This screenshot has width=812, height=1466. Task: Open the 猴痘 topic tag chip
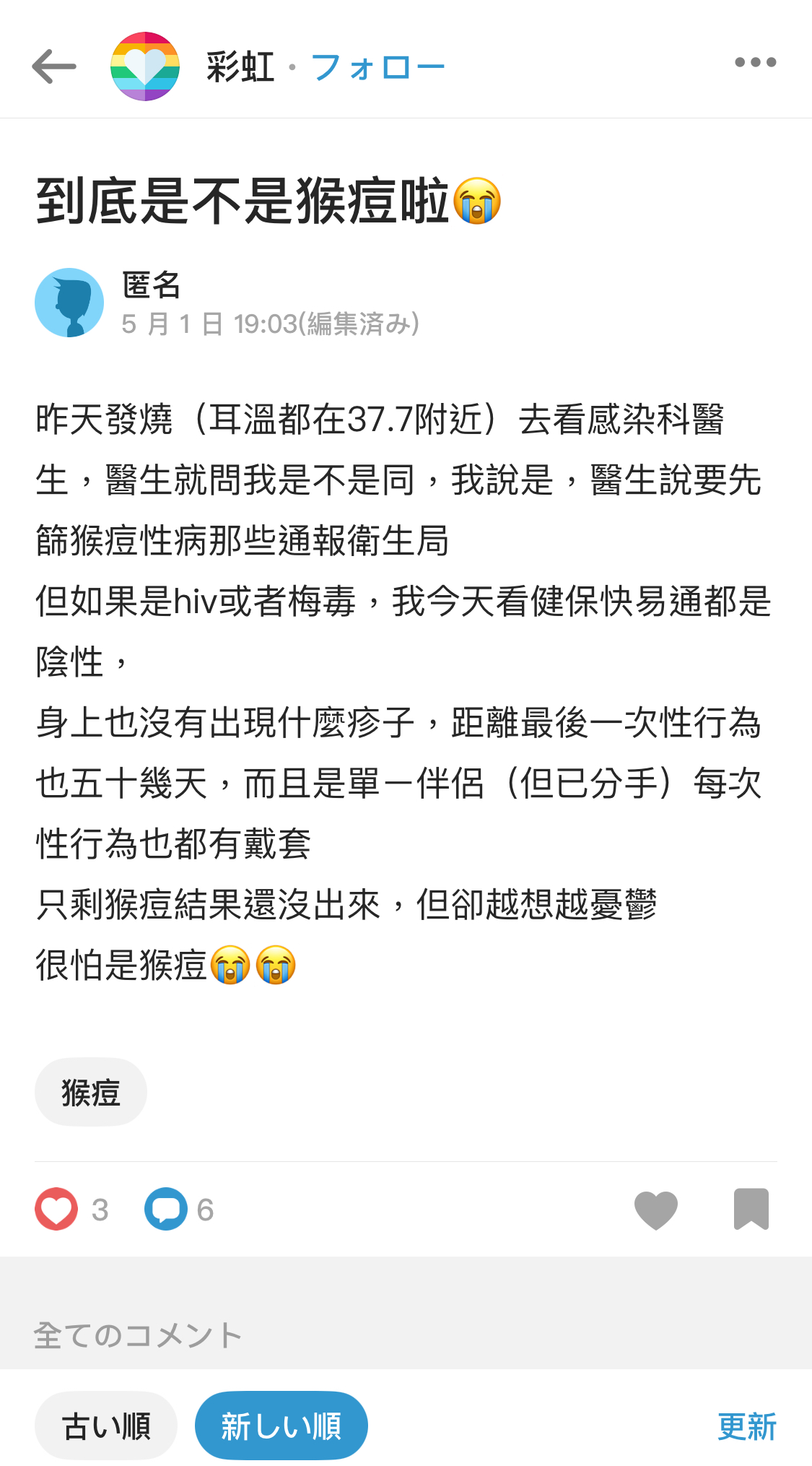tap(91, 1092)
